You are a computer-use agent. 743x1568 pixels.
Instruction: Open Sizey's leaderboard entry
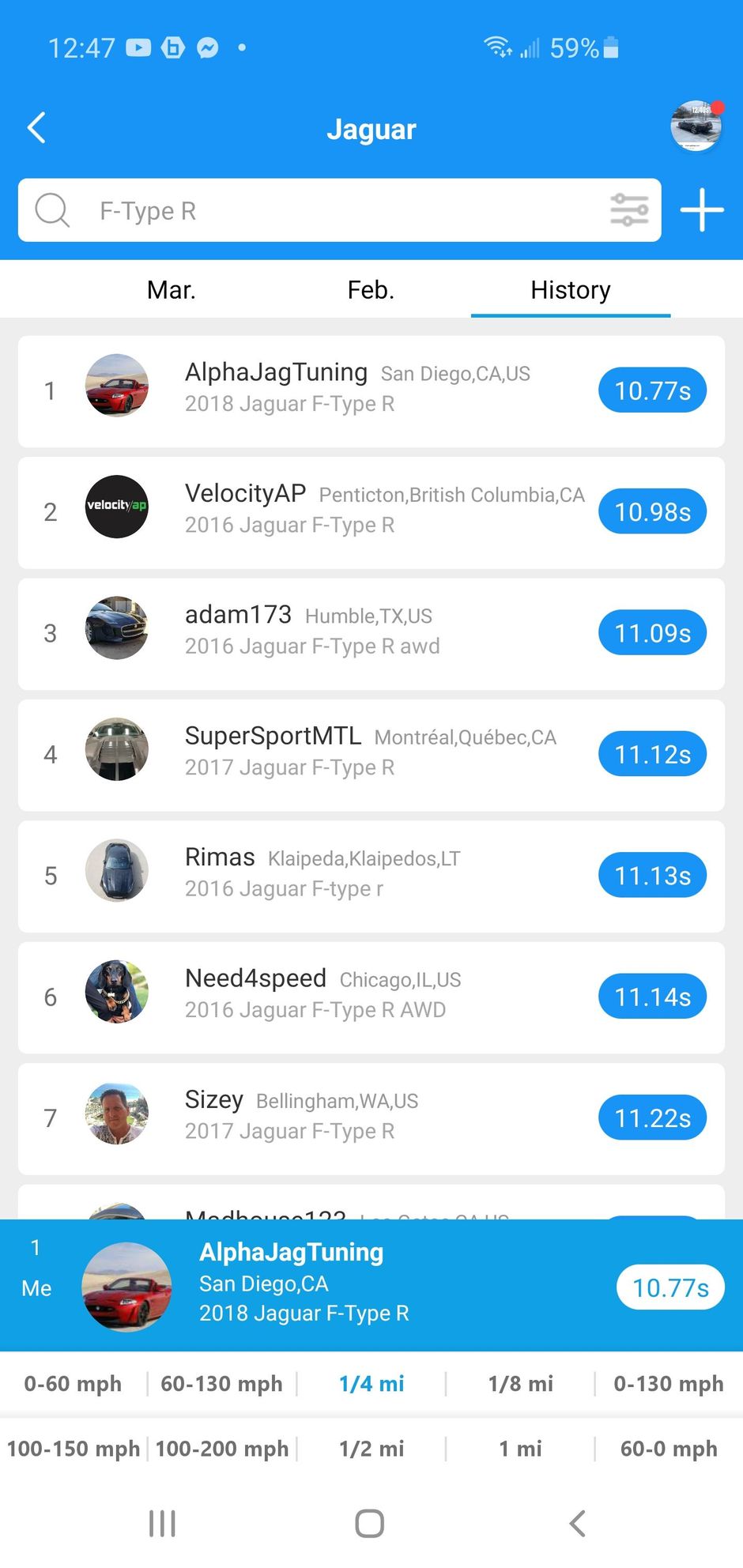371,1118
